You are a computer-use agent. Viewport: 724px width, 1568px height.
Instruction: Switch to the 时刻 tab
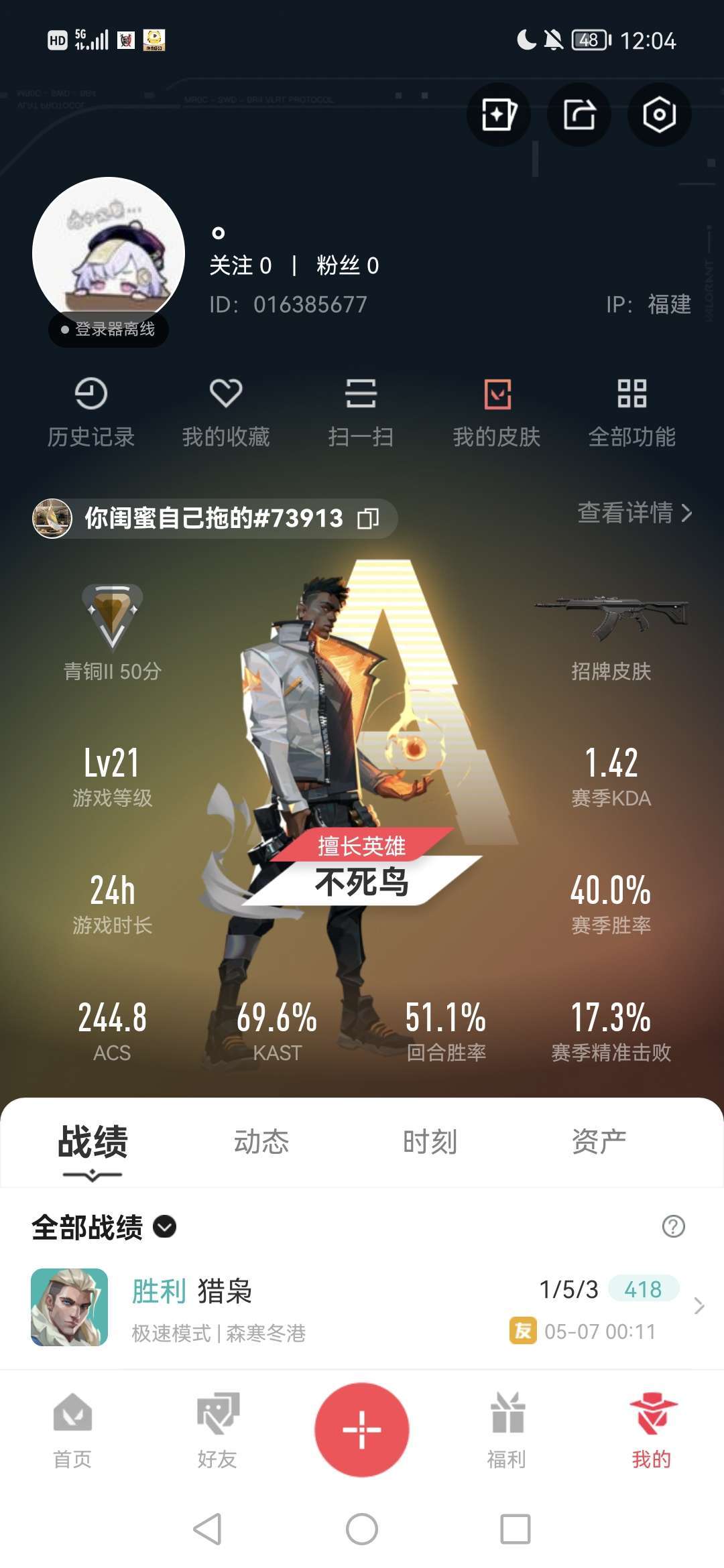tap(430, 1141)
